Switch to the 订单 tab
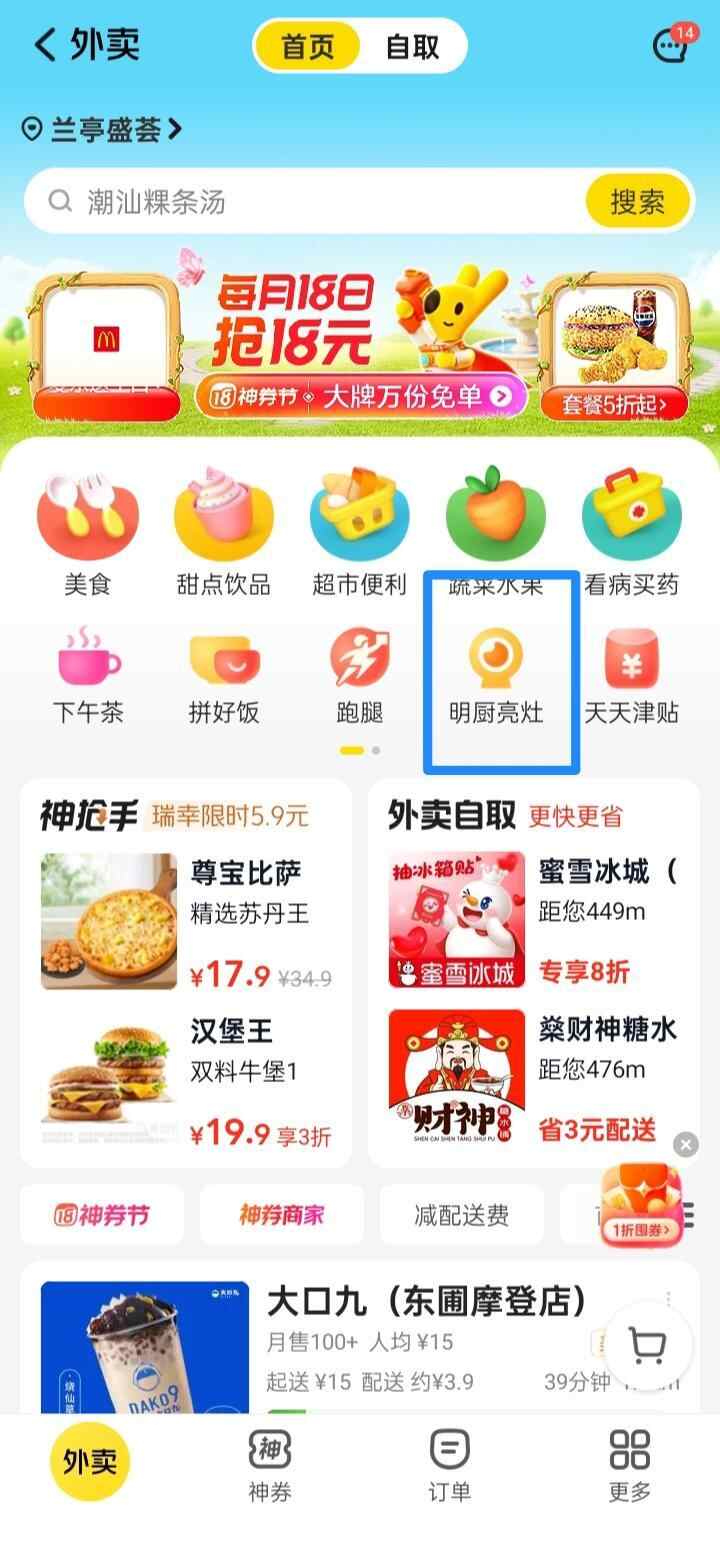Image resolution: width=720 pixels, height=1550 pixels. (449, 1465)
